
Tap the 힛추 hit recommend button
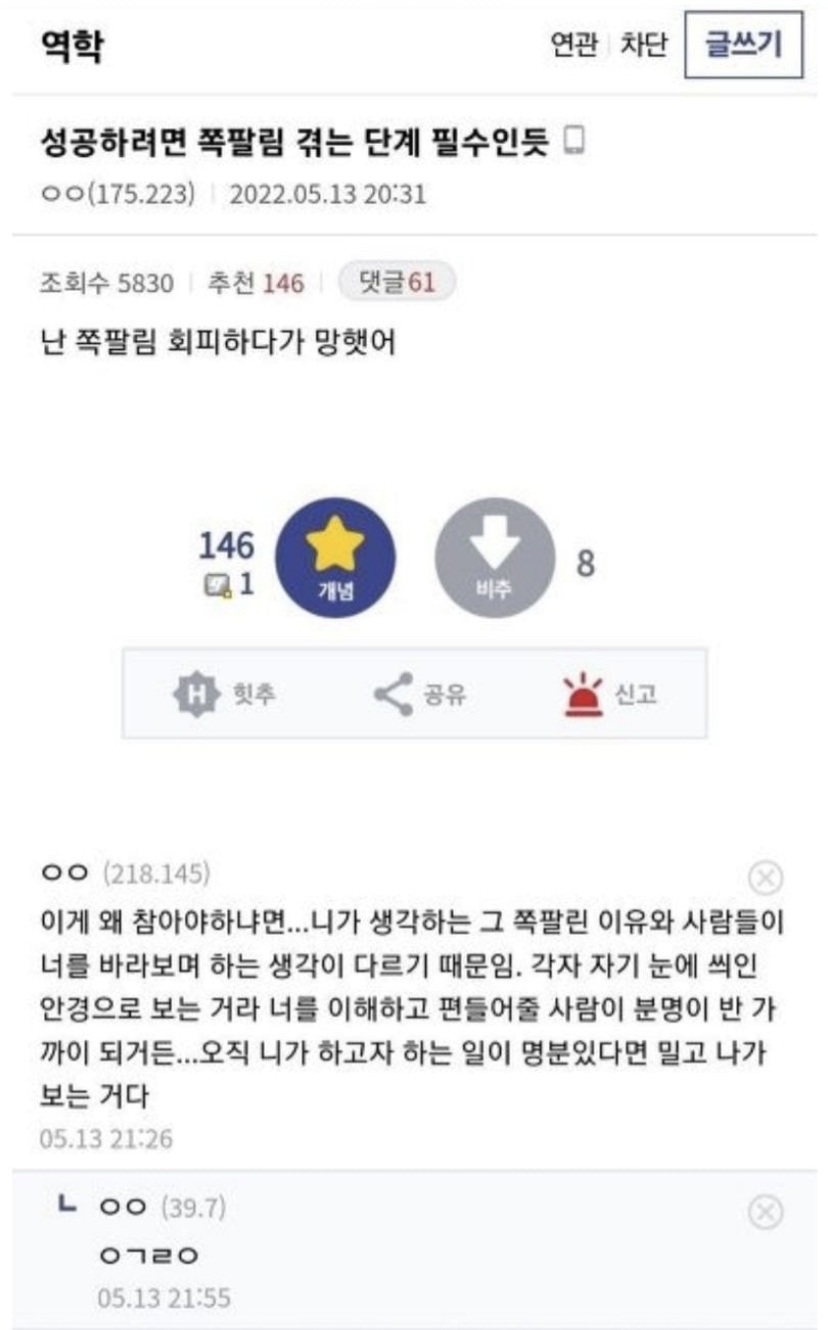[x=225, y=694]
